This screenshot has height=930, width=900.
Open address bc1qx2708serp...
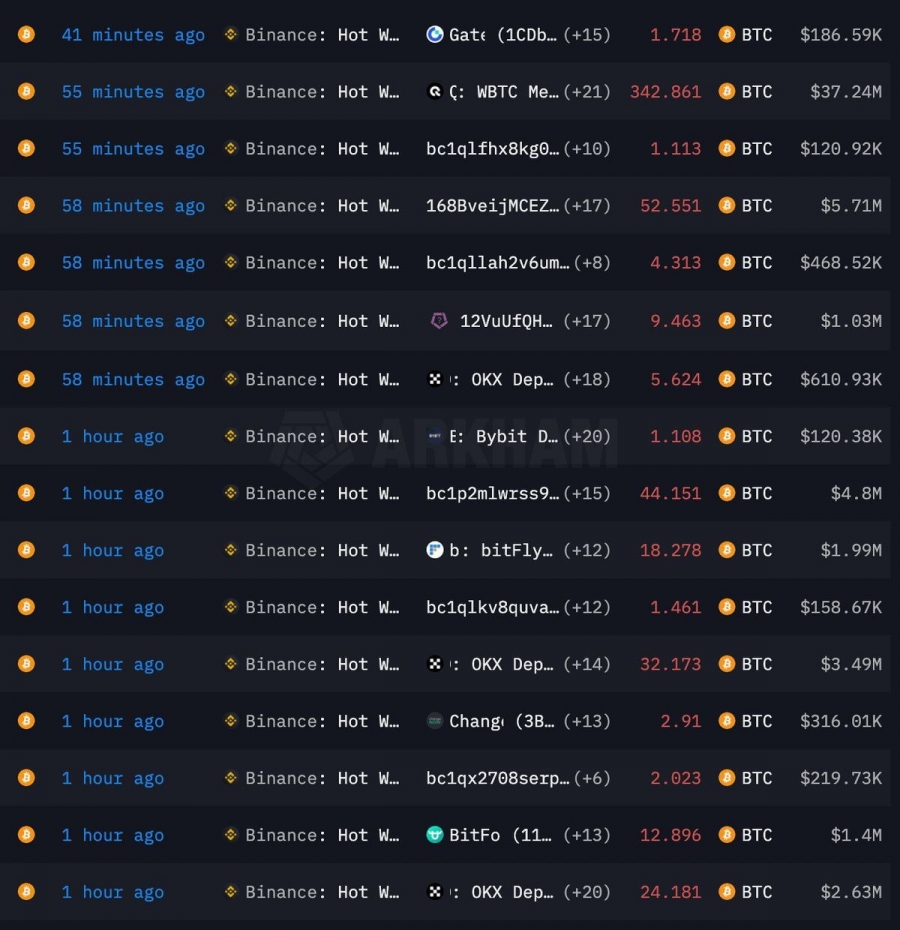(497, 778)
